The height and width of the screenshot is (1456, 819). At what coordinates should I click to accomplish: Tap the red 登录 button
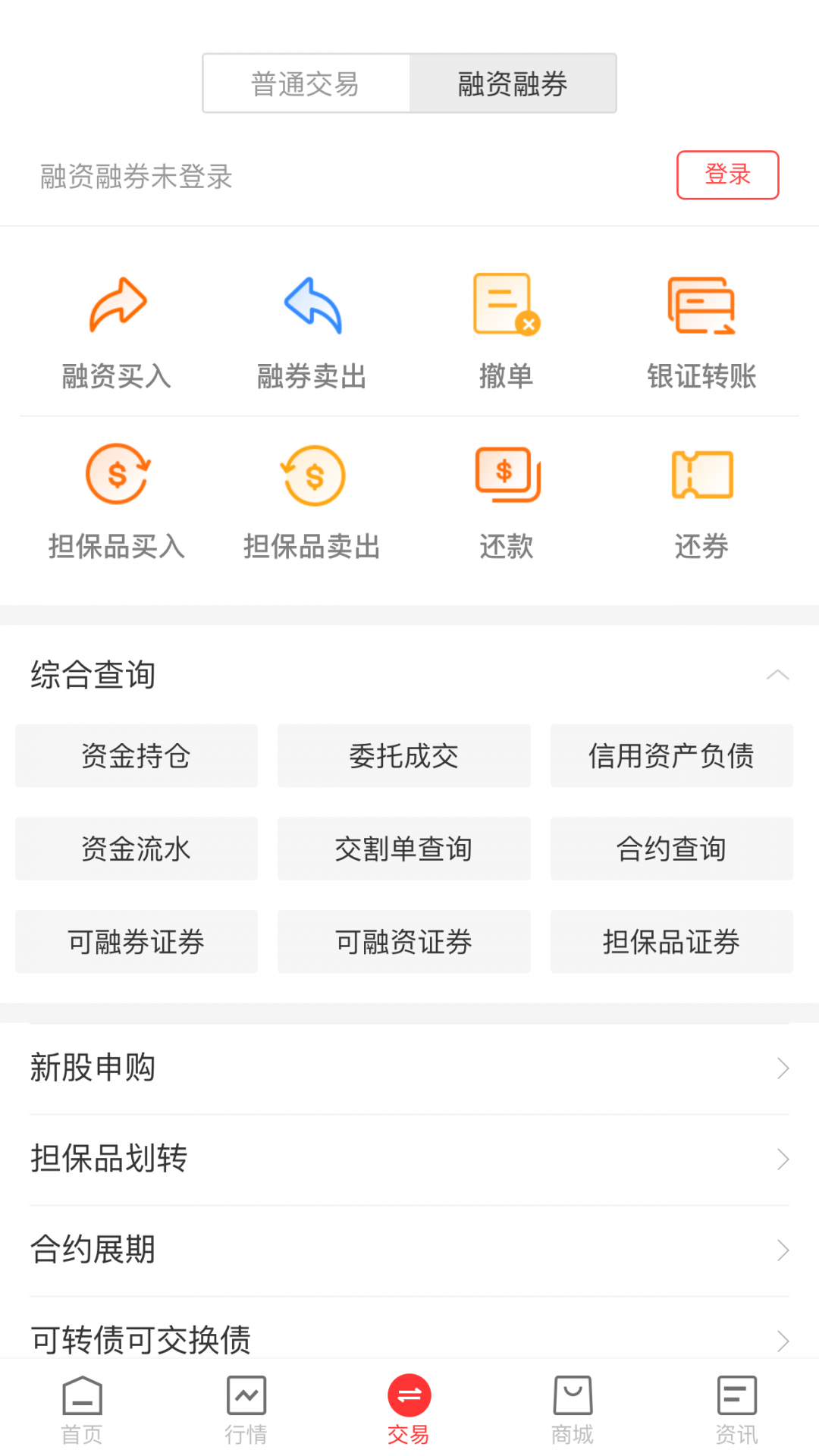click(x=727, y=175)
